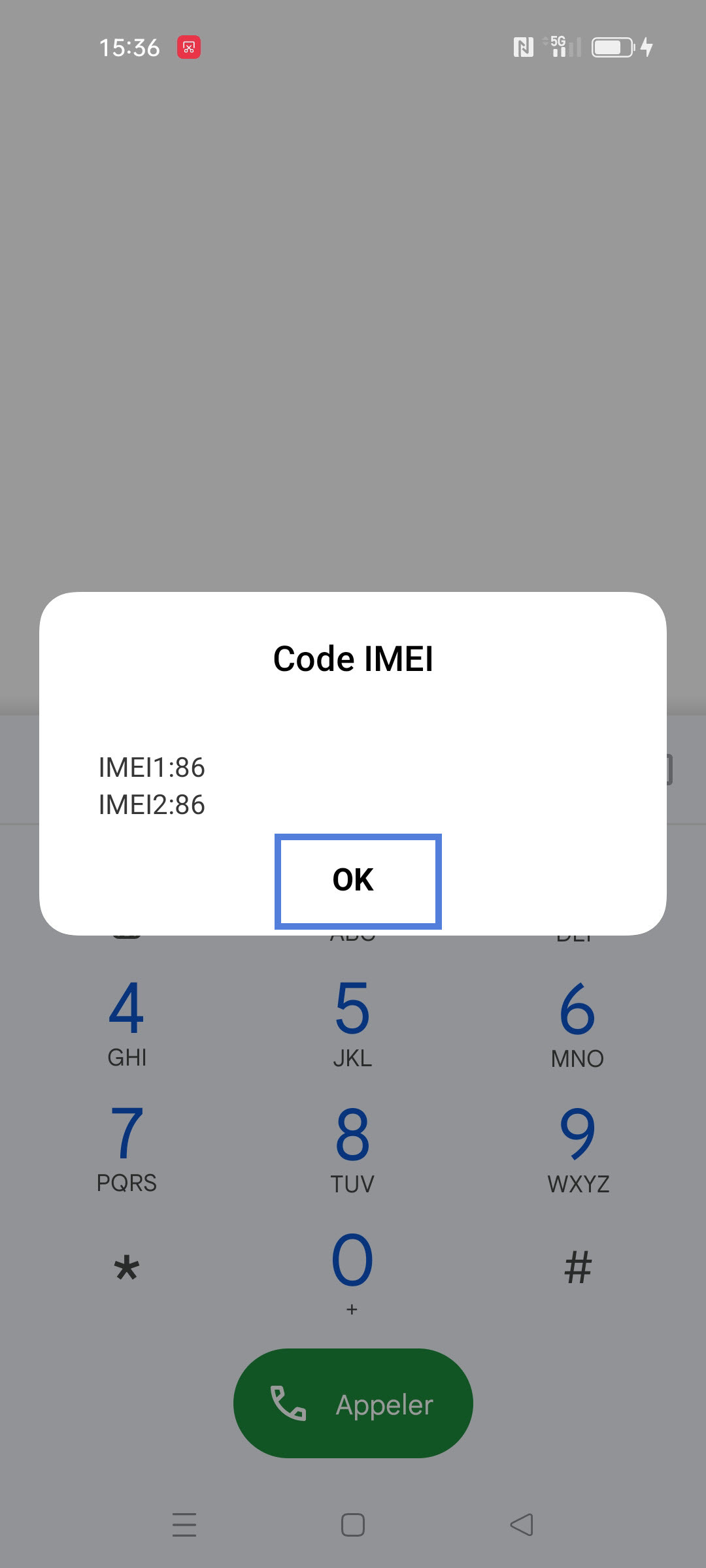Viewport: 706px width, 1568px height.
Task: Open the recent apps menu
Action: (184, 1525)
